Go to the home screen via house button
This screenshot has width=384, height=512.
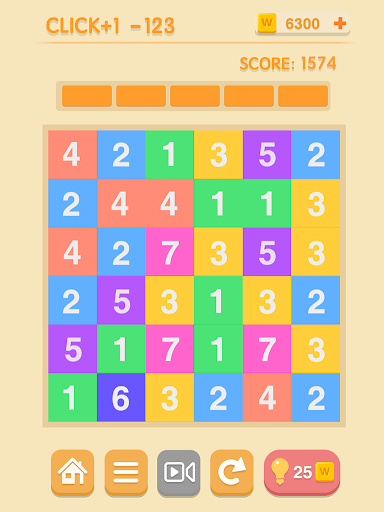[73, 472]
